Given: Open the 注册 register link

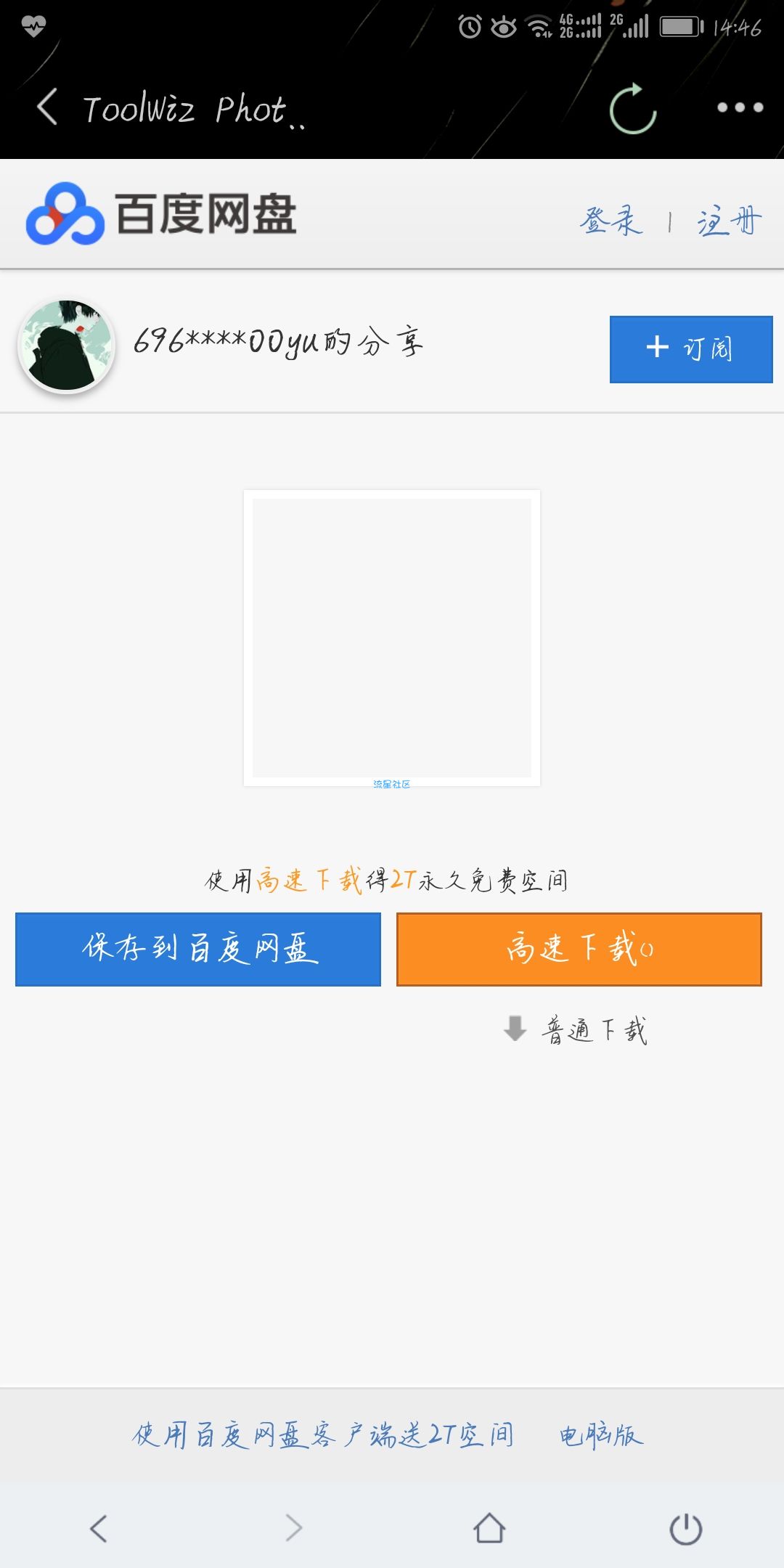Looking at the screenshot, I should click(729, 221).
